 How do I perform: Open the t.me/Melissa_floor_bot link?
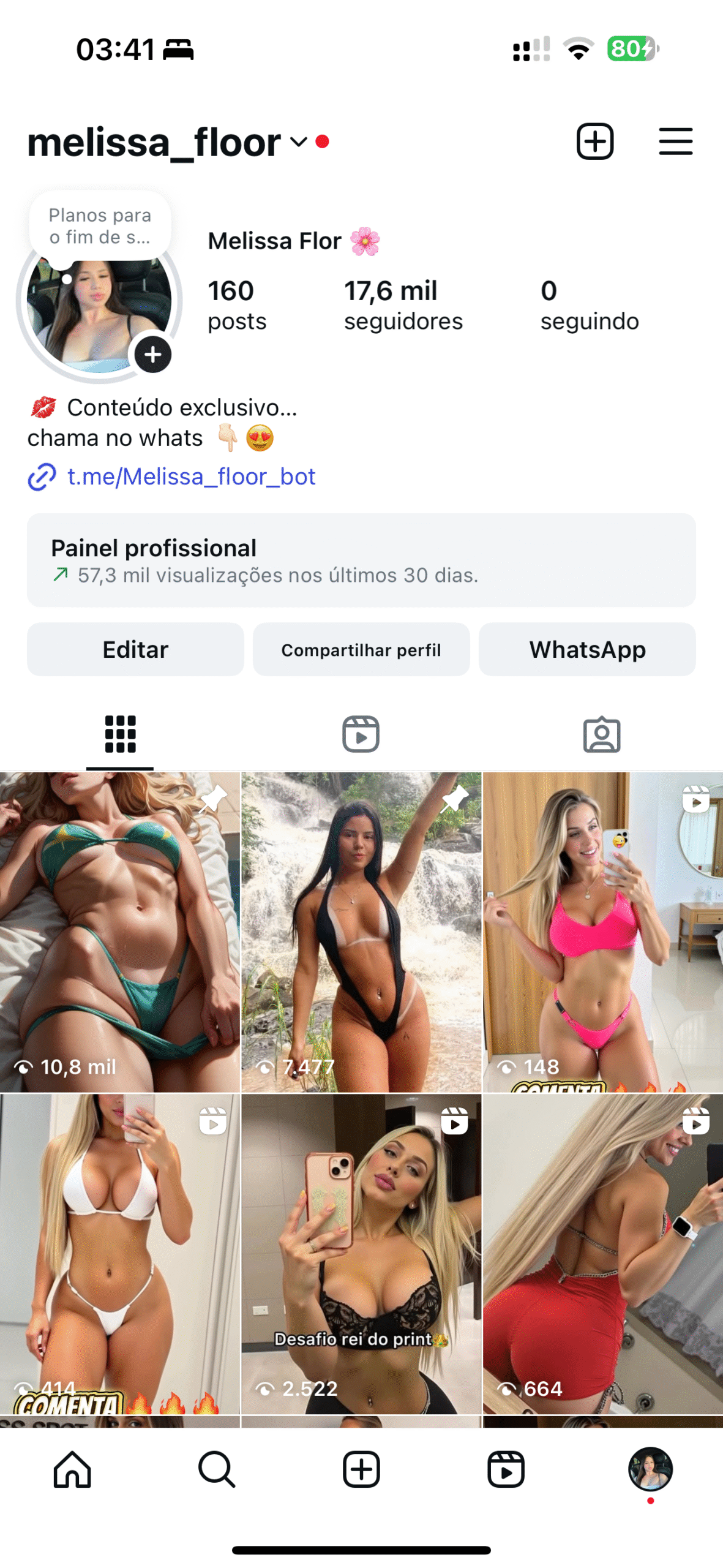[x=190, y=477]
